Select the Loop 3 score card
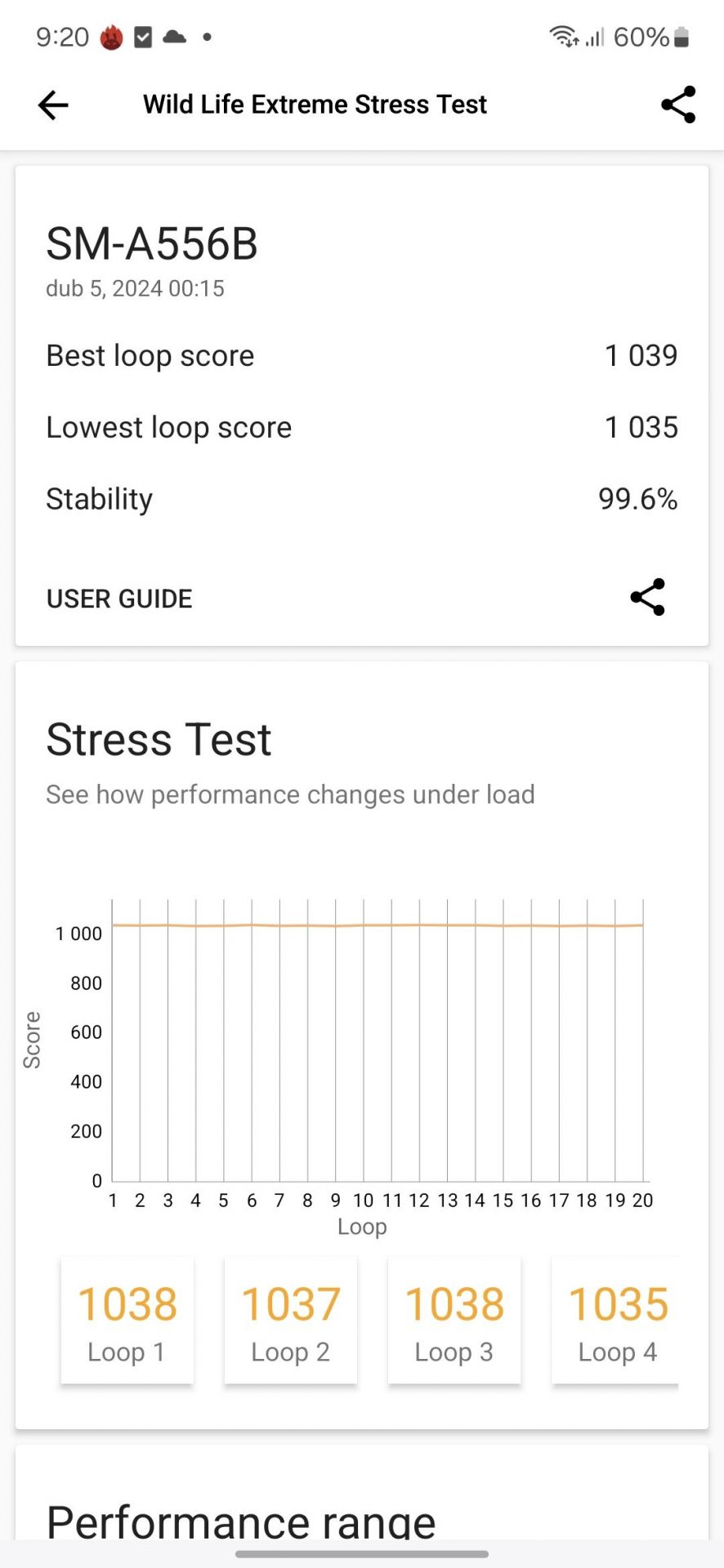The image size is (724, 1568). click(454, 1321)
